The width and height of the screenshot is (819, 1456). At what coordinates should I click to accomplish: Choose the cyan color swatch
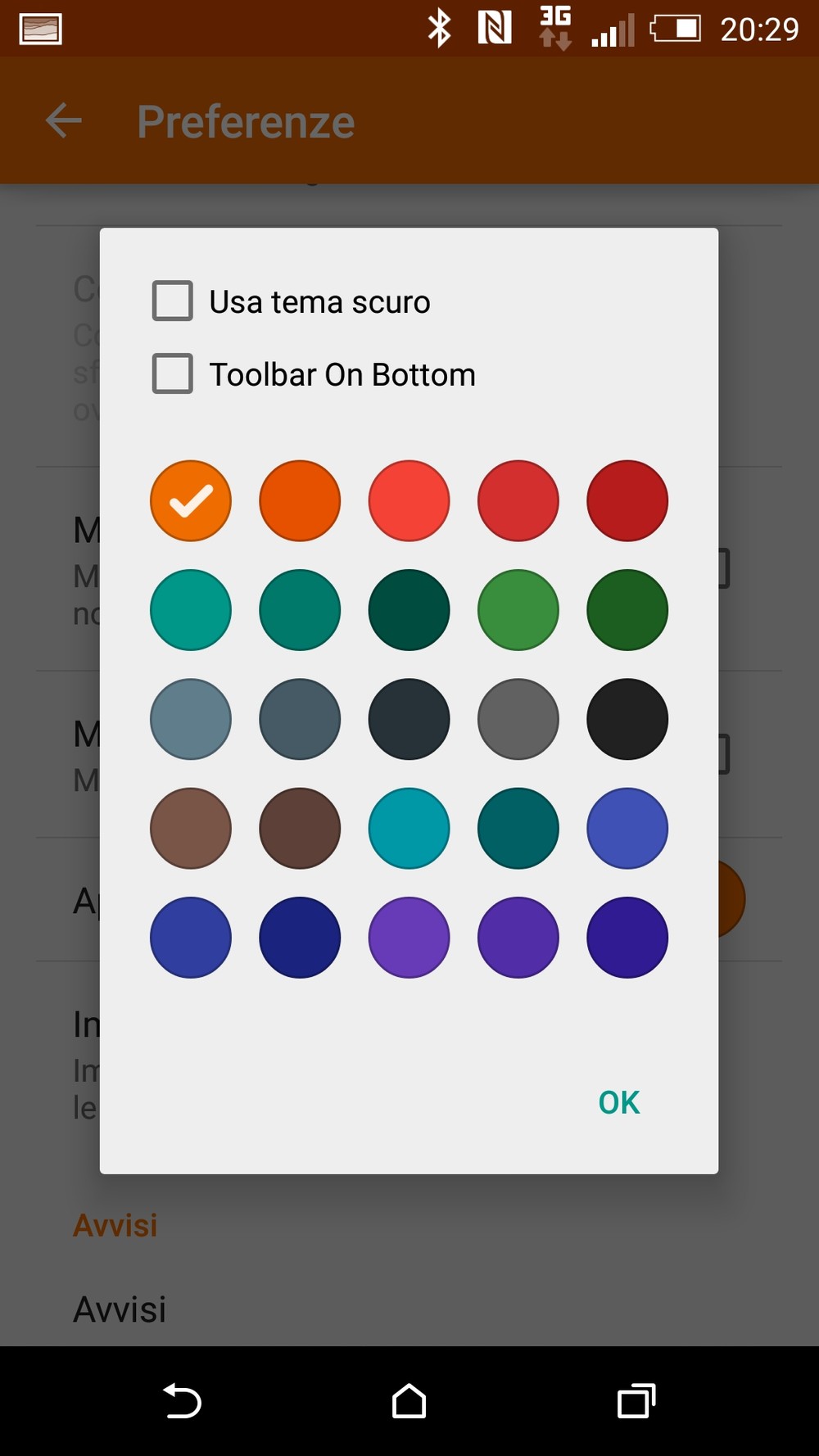[x=409, y=829]
